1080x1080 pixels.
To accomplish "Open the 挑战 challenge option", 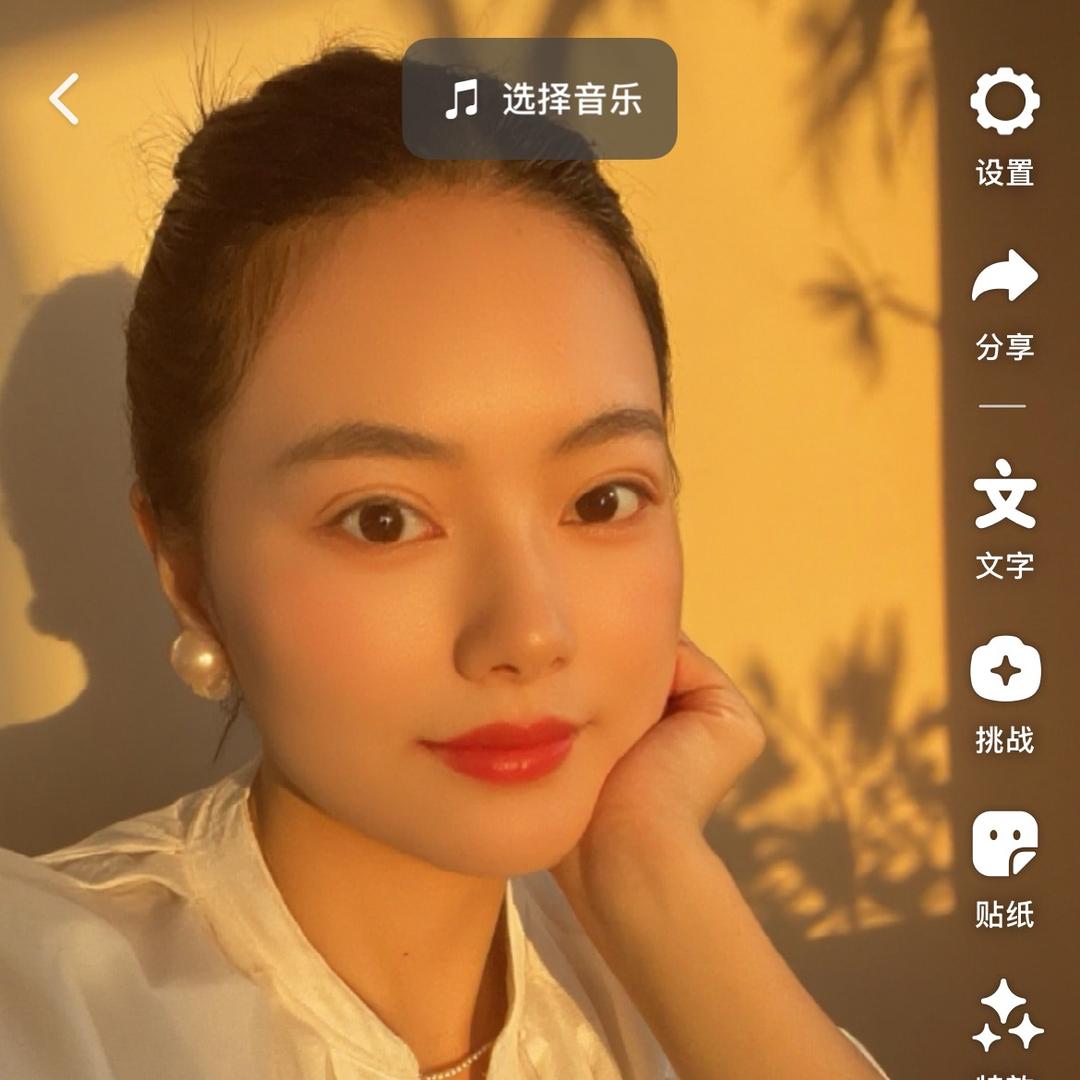I will pos(1005,670).
